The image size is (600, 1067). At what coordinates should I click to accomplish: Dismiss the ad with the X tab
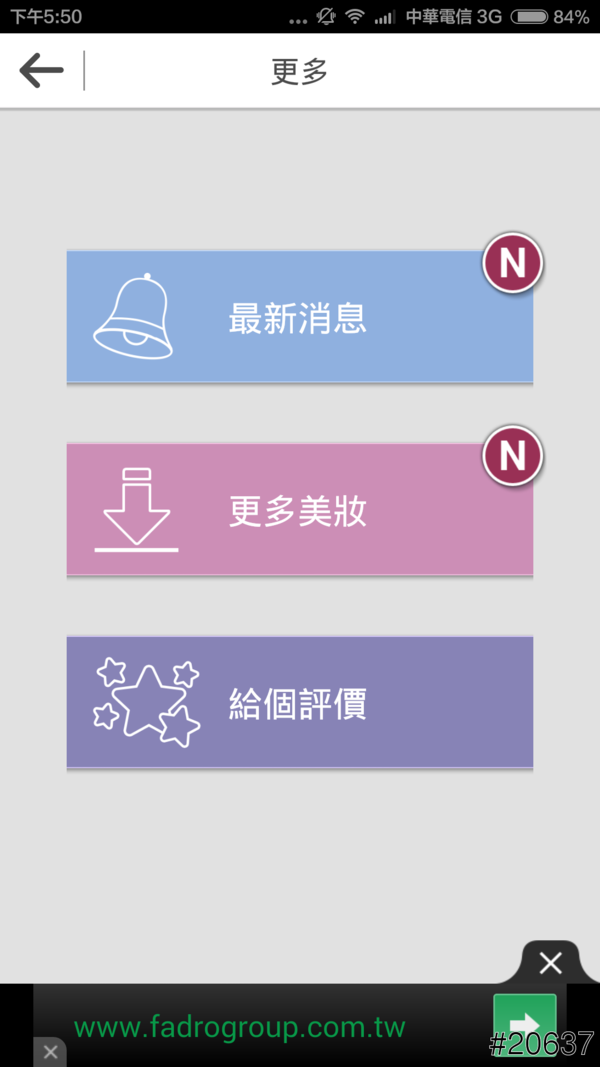point(550,963)
